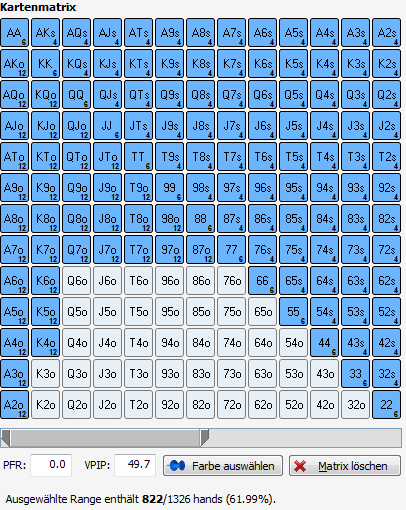Clear the matrix with Matrix löschen
Screen dimensions: 406x510
coord(345,465)
